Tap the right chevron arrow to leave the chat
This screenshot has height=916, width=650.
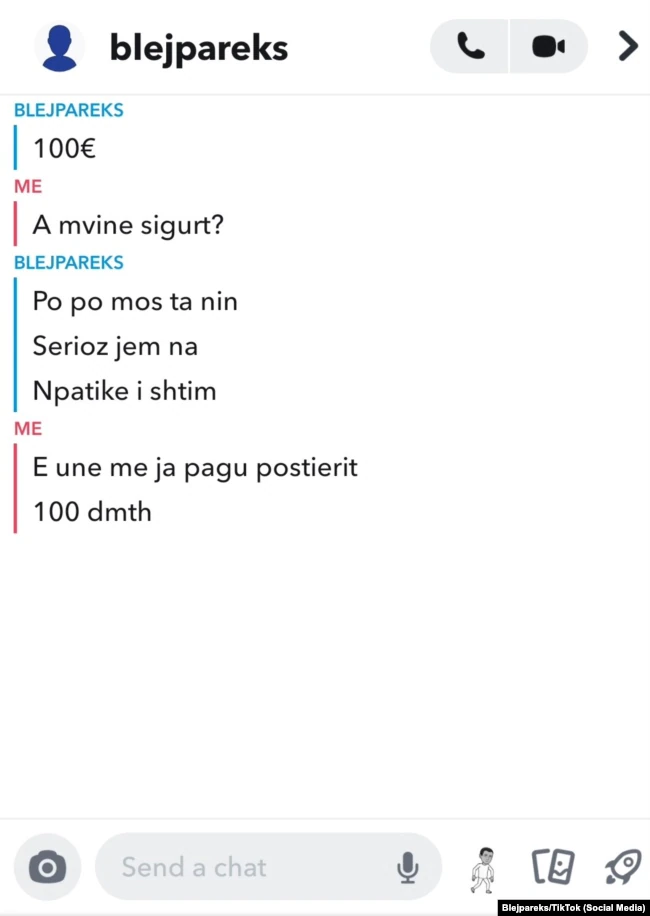(x=627, y=46)
